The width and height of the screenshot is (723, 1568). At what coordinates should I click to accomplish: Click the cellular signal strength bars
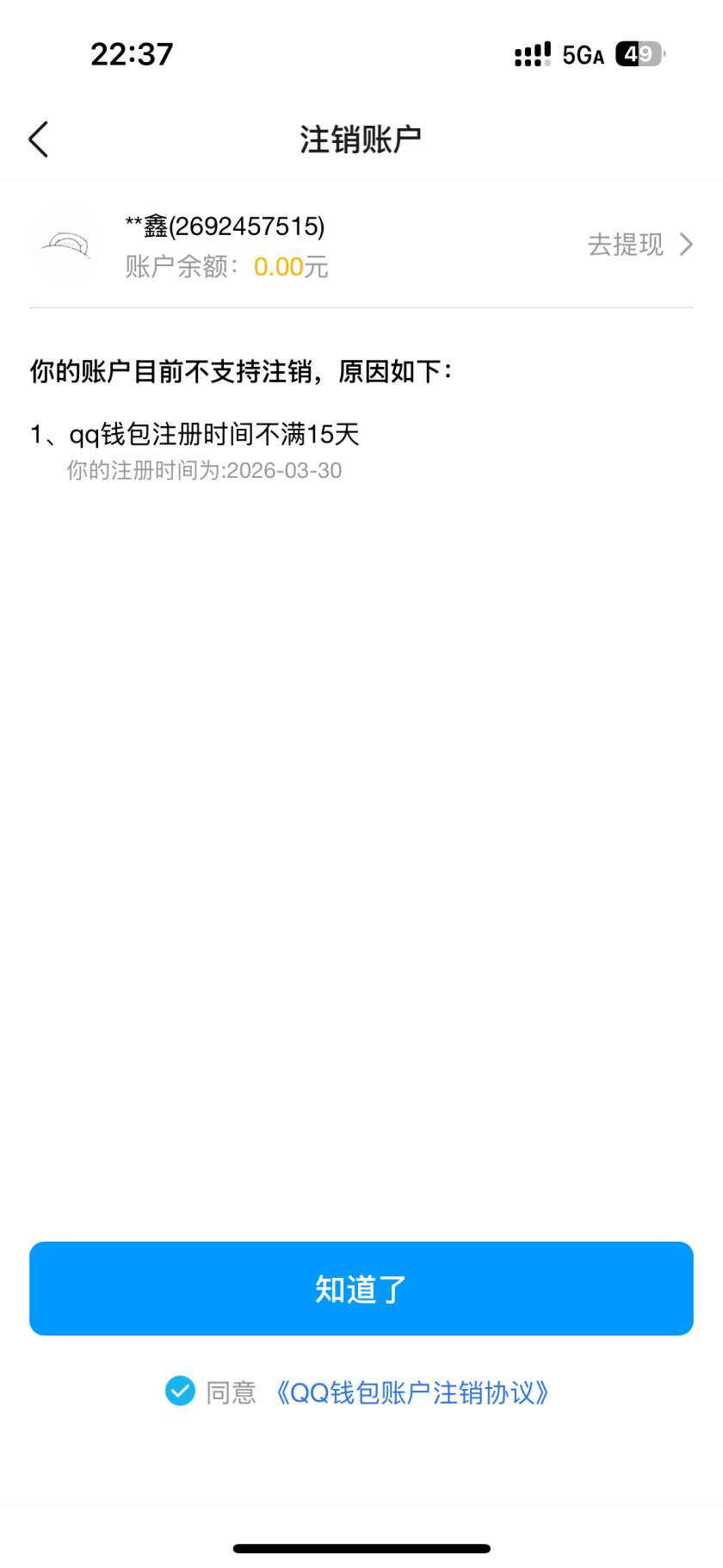530,53
